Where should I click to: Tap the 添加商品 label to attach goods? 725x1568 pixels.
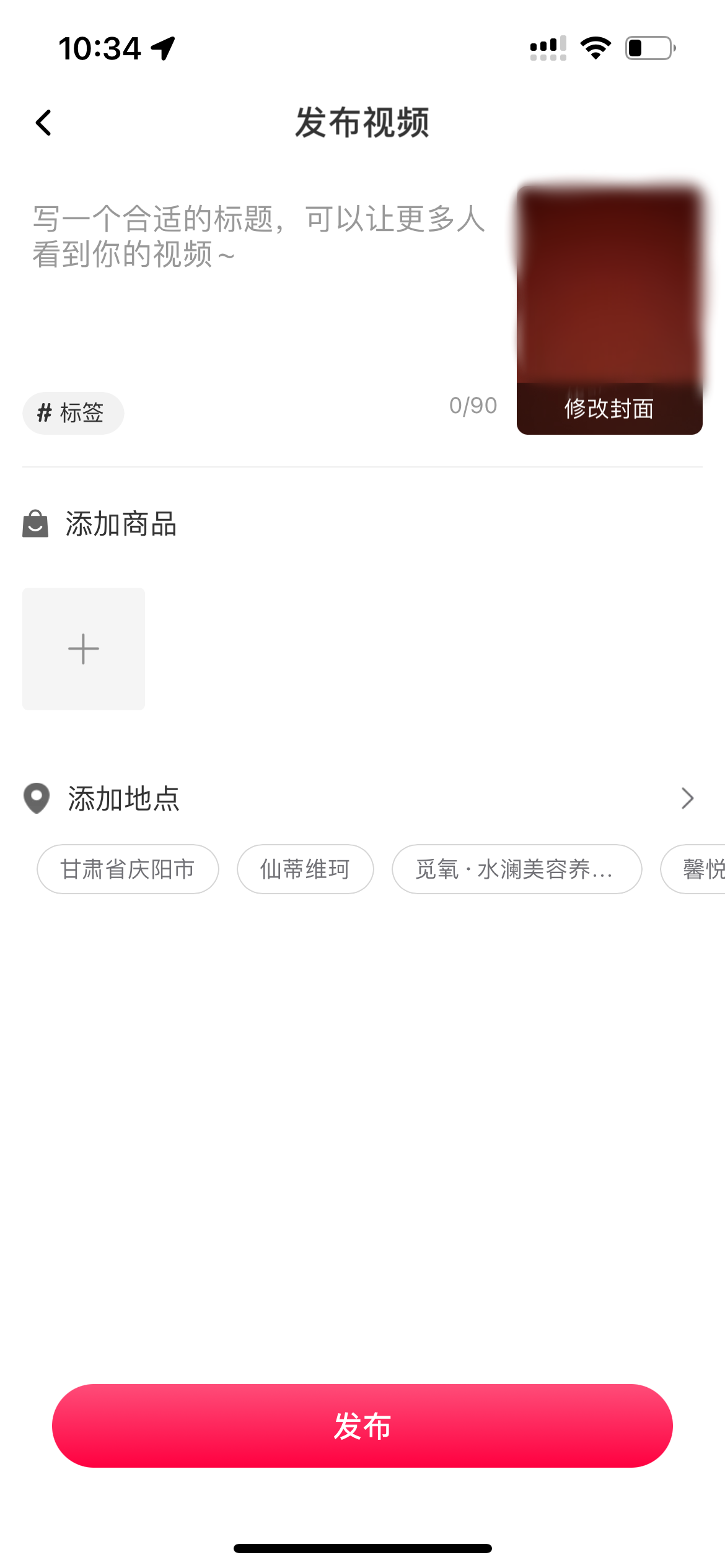(x=122, y=523)
